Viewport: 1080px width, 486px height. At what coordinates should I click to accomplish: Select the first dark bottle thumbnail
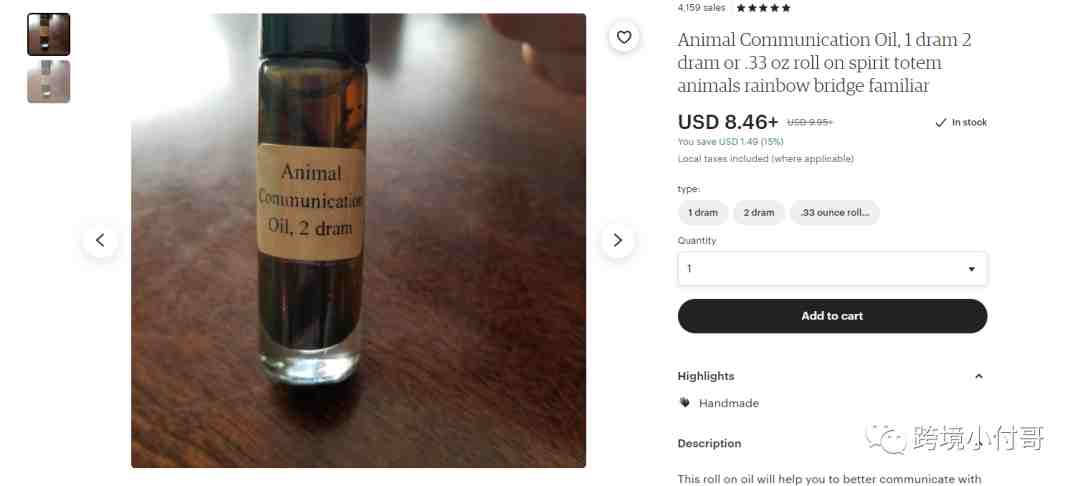[x=49, y=34]
